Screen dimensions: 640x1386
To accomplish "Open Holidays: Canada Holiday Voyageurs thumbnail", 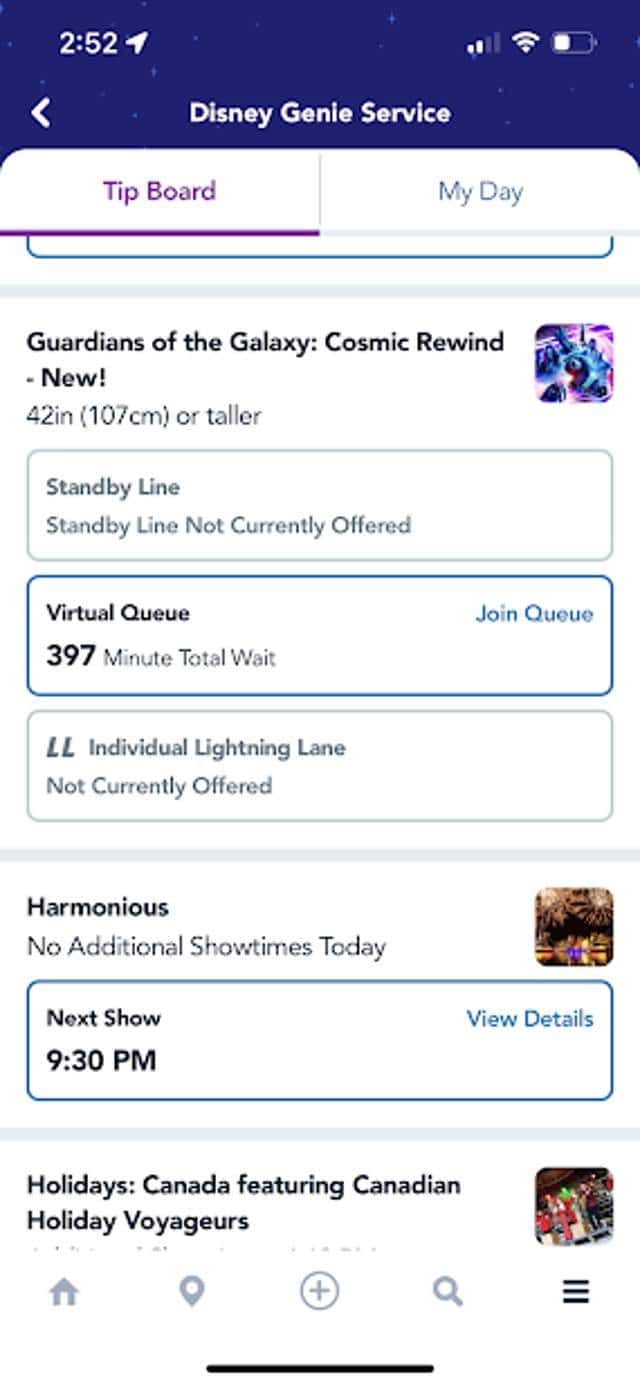I will pyautogui.click(x=574, y=1206).
